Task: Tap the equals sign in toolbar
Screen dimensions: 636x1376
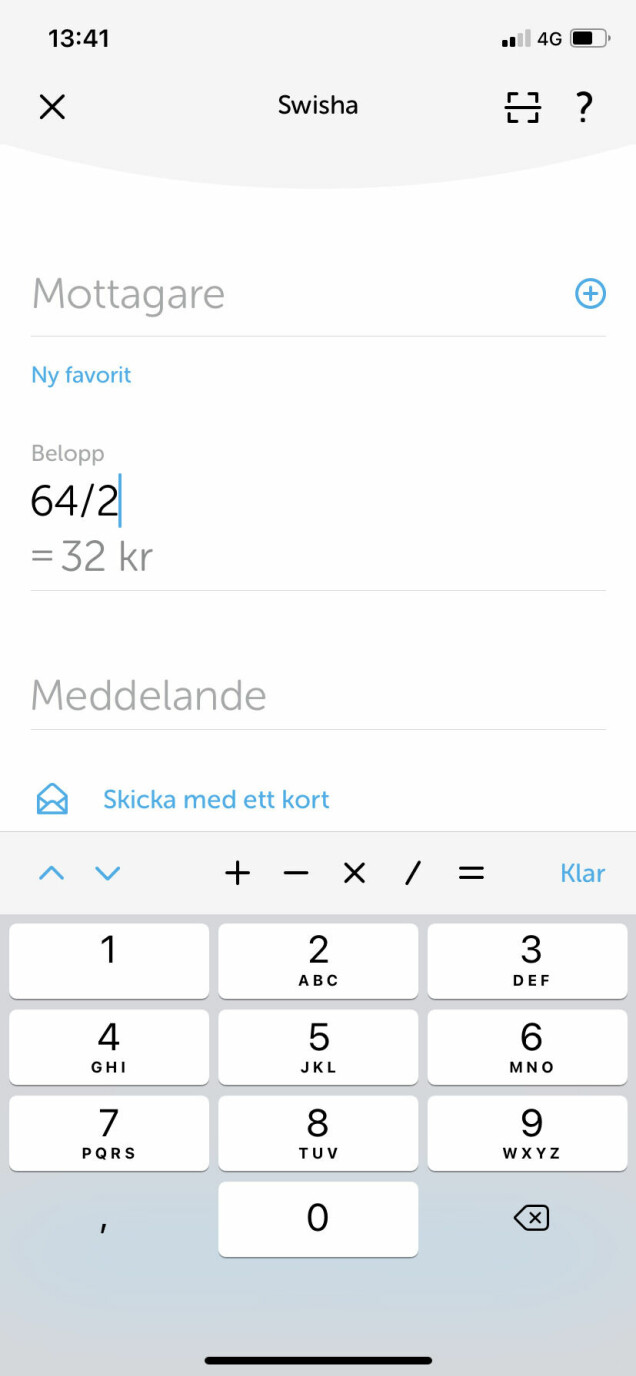Action: [x=471, y=873]
